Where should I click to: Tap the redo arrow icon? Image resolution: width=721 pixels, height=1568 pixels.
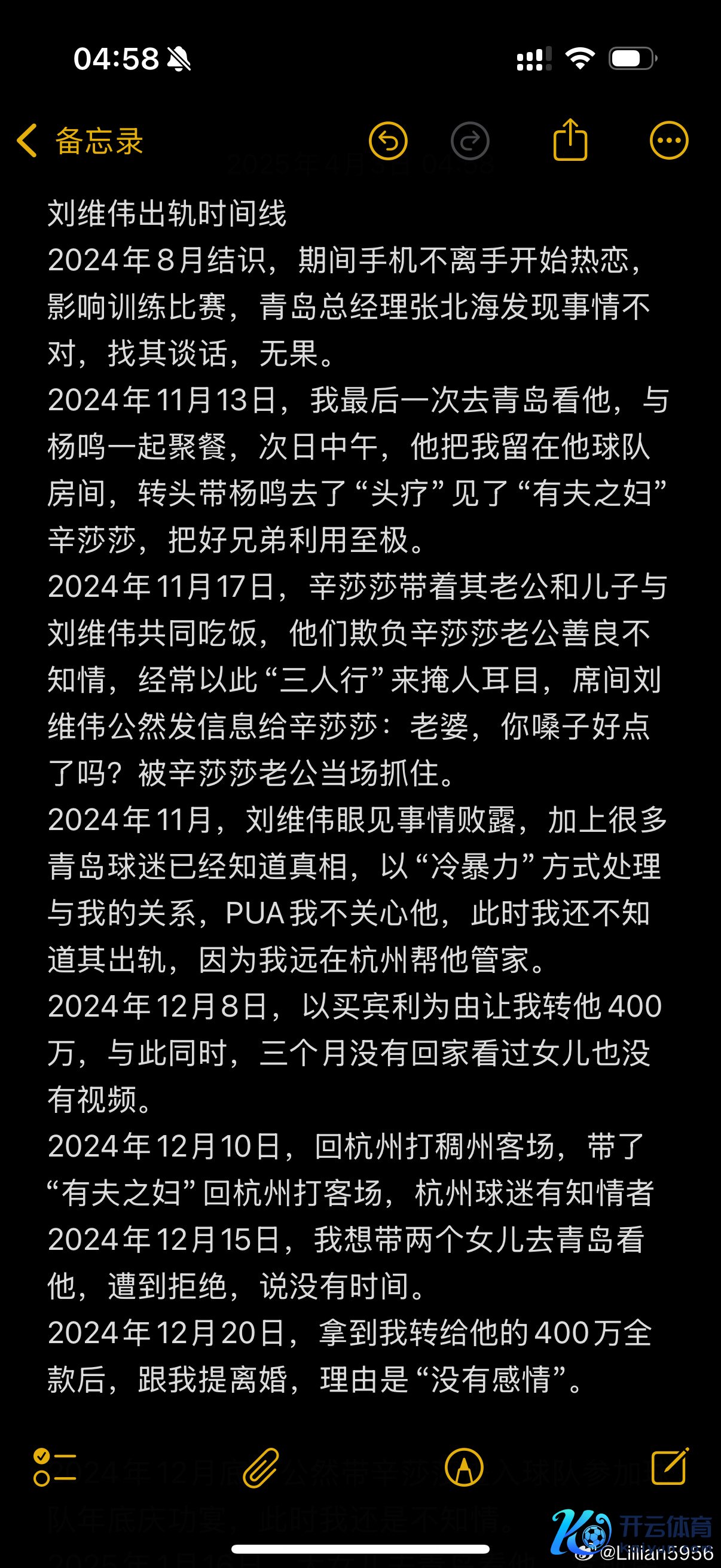pyautogui.click(x=470, y=141)
